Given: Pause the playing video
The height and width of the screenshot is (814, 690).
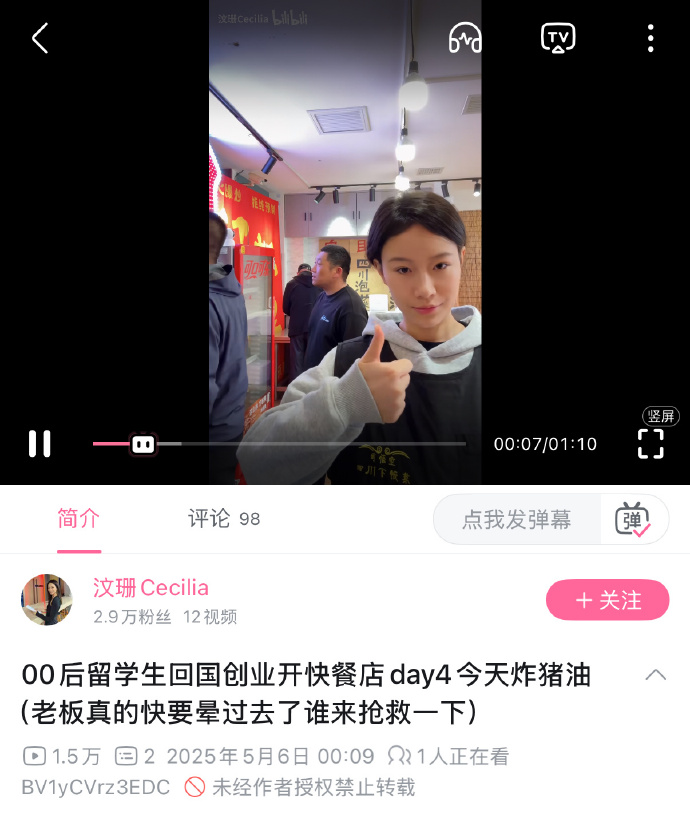Looking at the screenshot, I should (40, 443).
